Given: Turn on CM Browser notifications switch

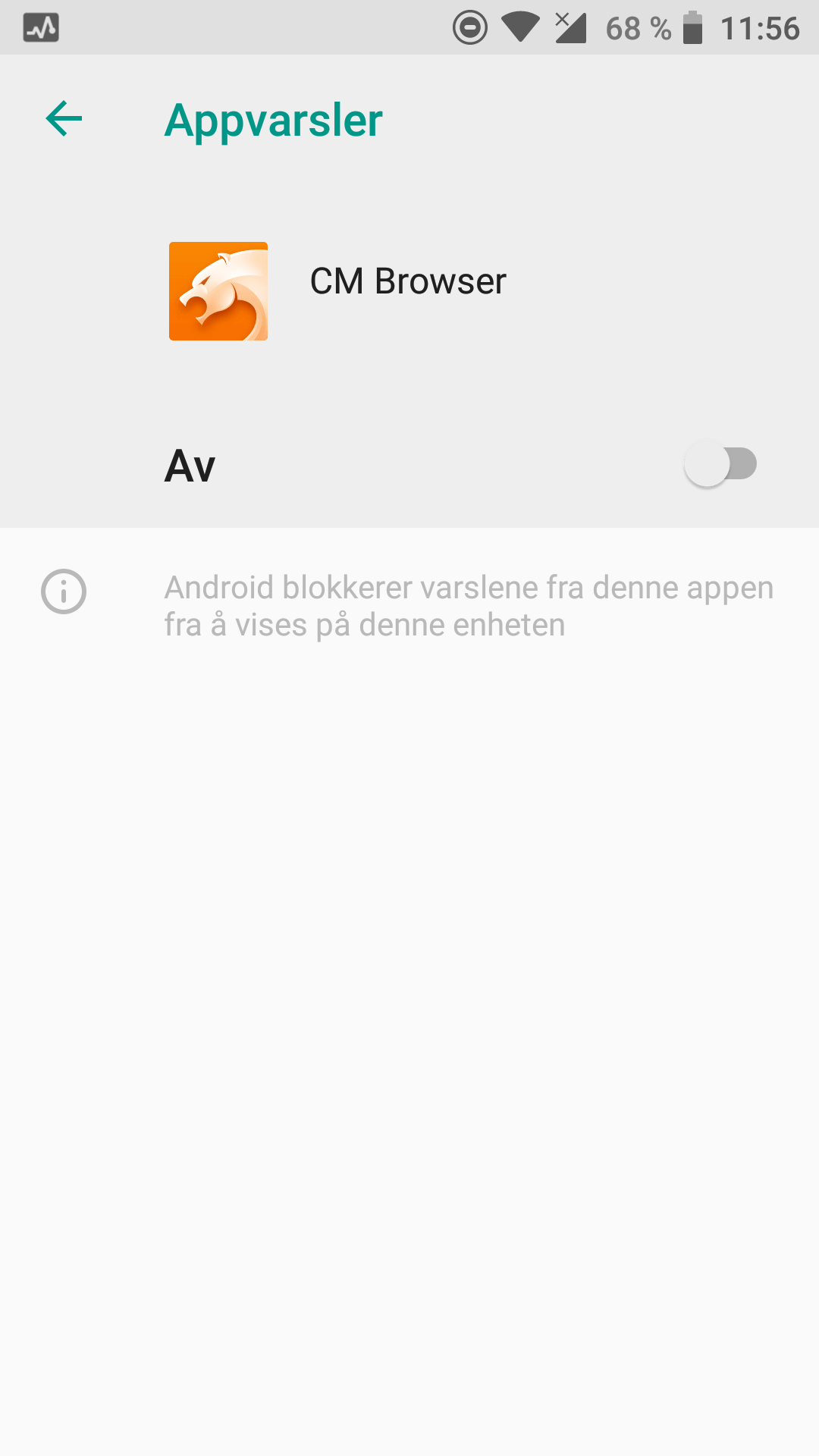Looking at the screenshot, I should [720, 464].
